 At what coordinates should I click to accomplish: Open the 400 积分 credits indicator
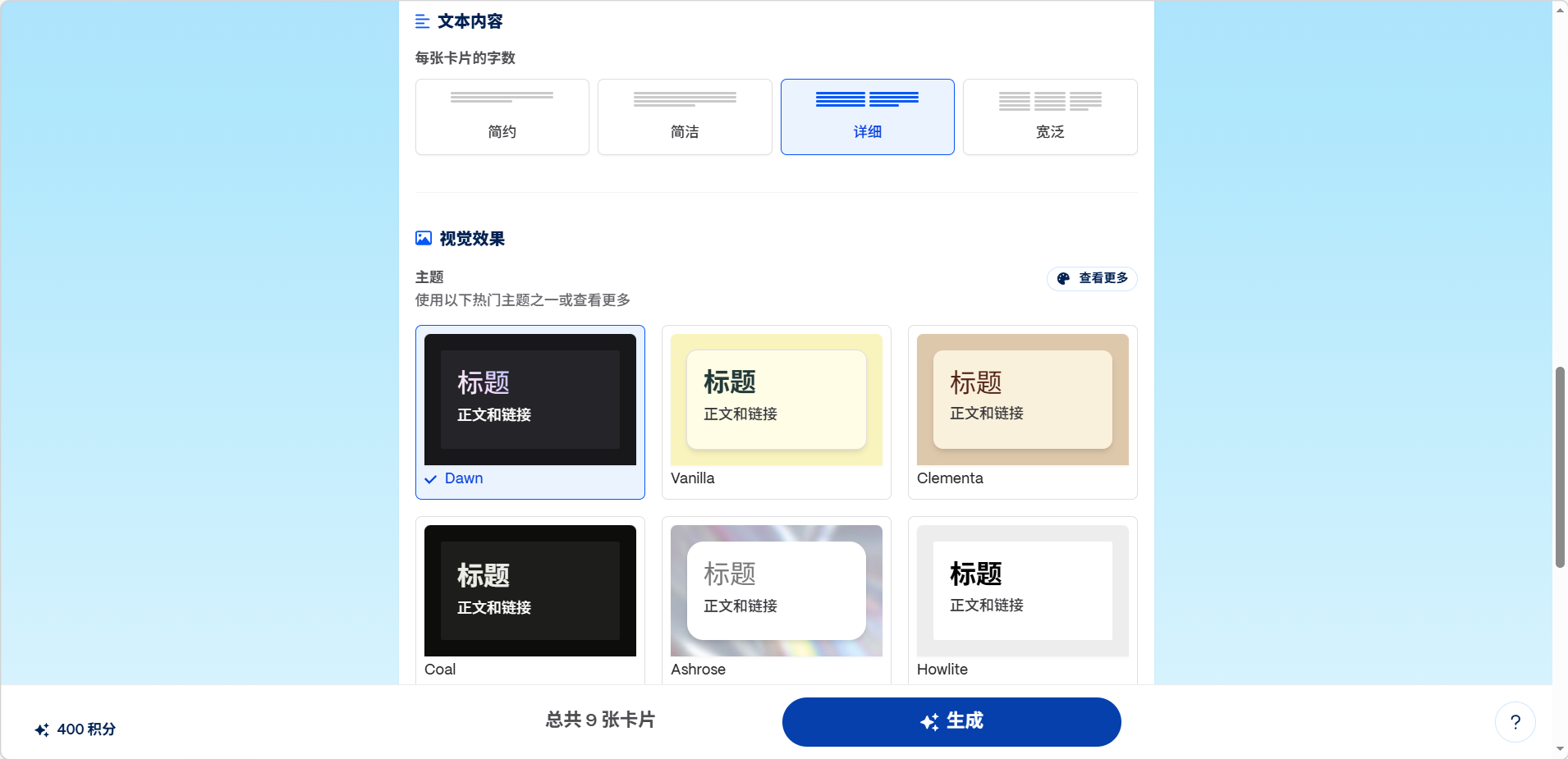pyautogui.click(x=76, y=729)
